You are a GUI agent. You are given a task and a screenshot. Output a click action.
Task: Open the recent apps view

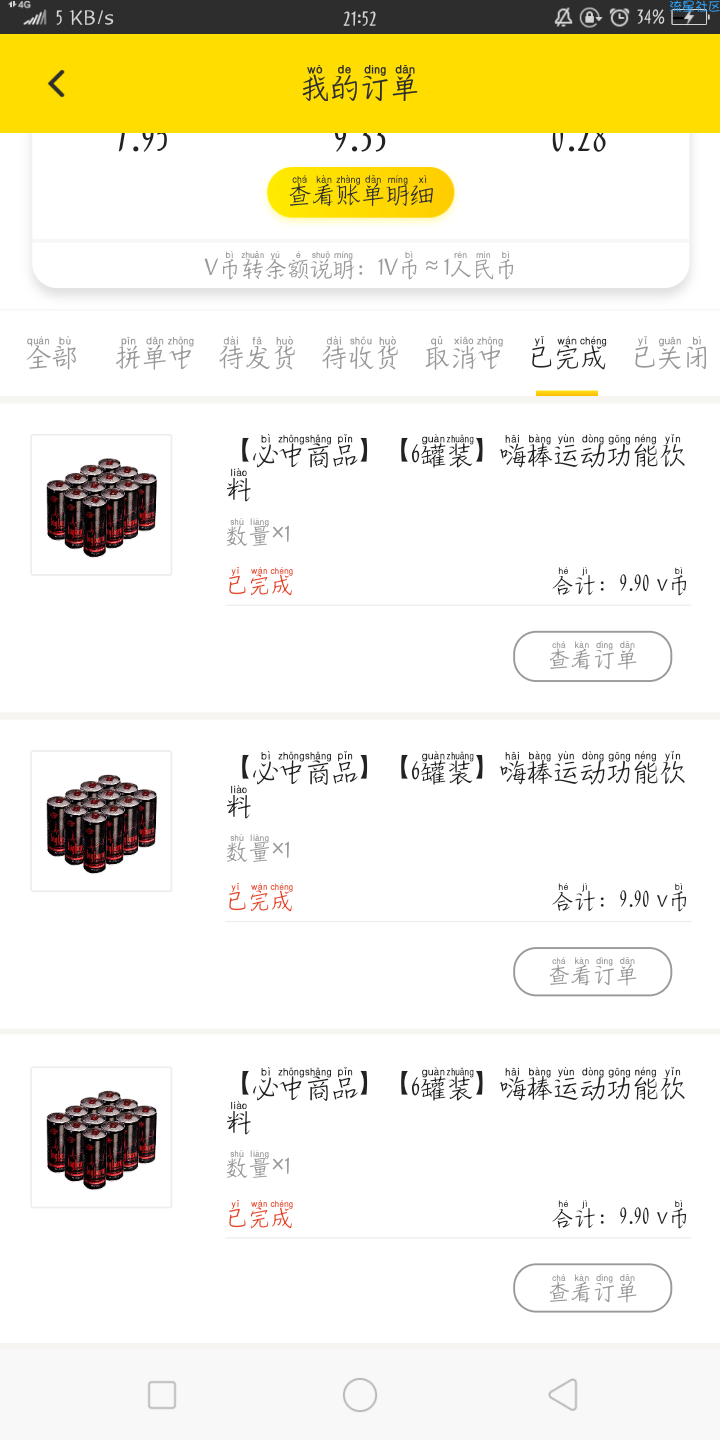162,1395
